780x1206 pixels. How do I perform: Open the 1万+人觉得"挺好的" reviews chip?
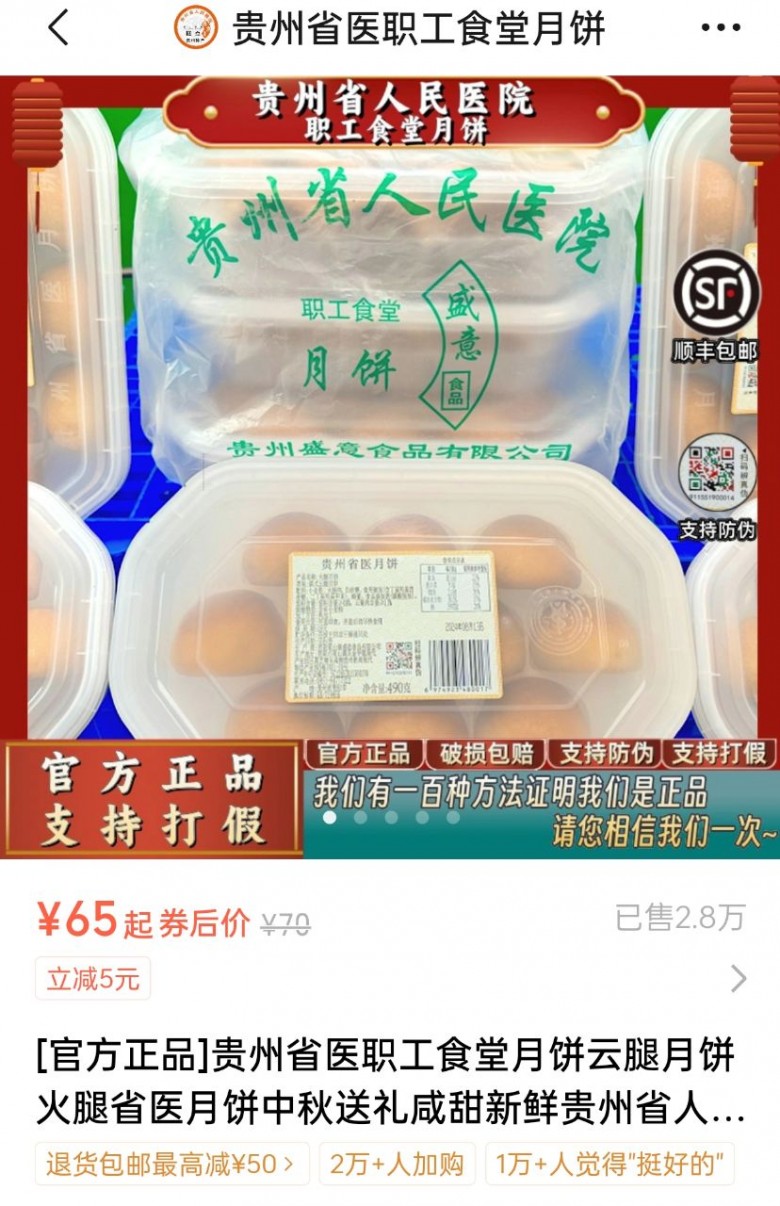pos(610,1164)
